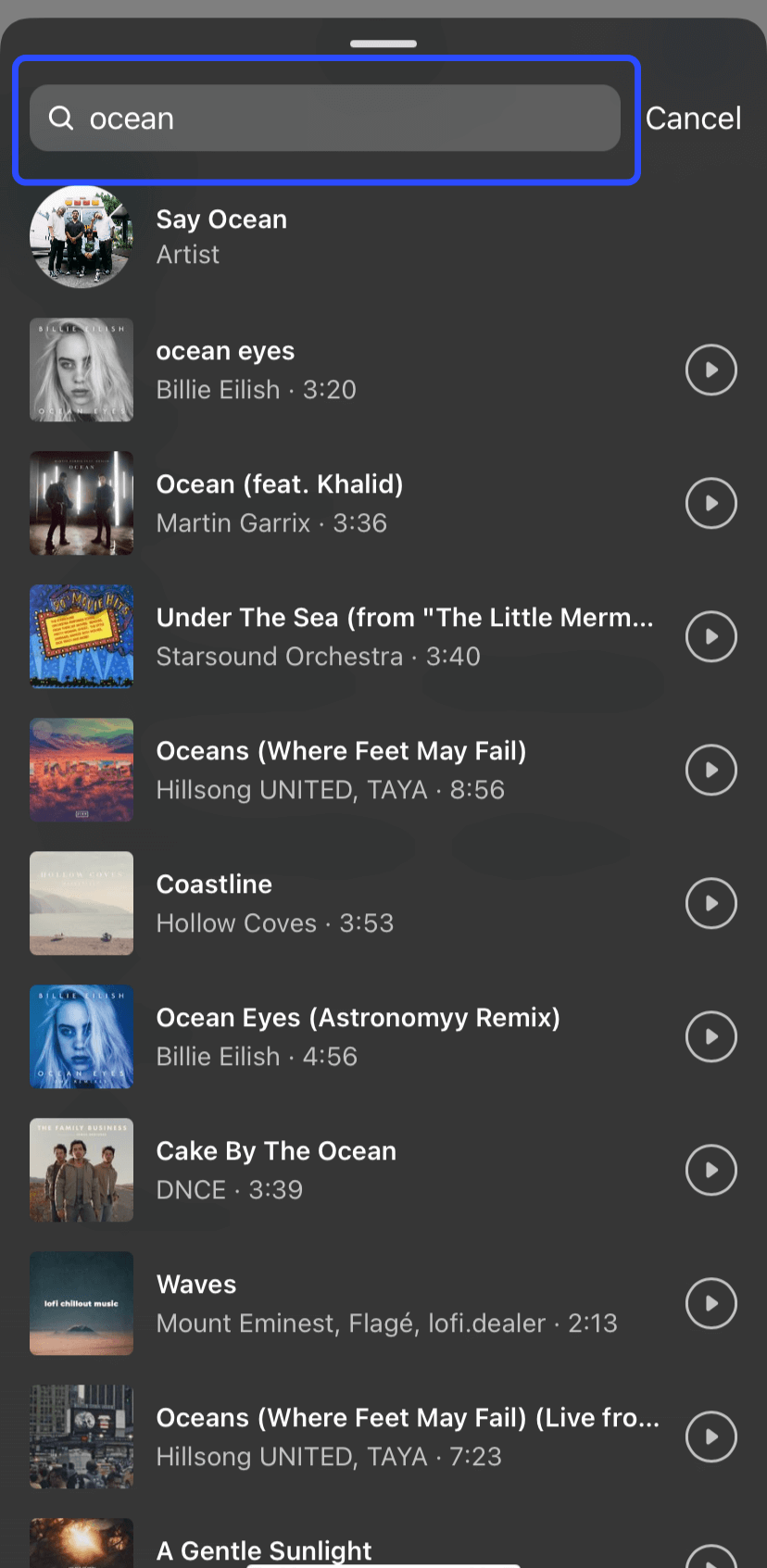The width and height of the screenshot is (767, 1568).
Task: Preview the 7:23 live Oceans track
Action: (x=710, y=1436)
